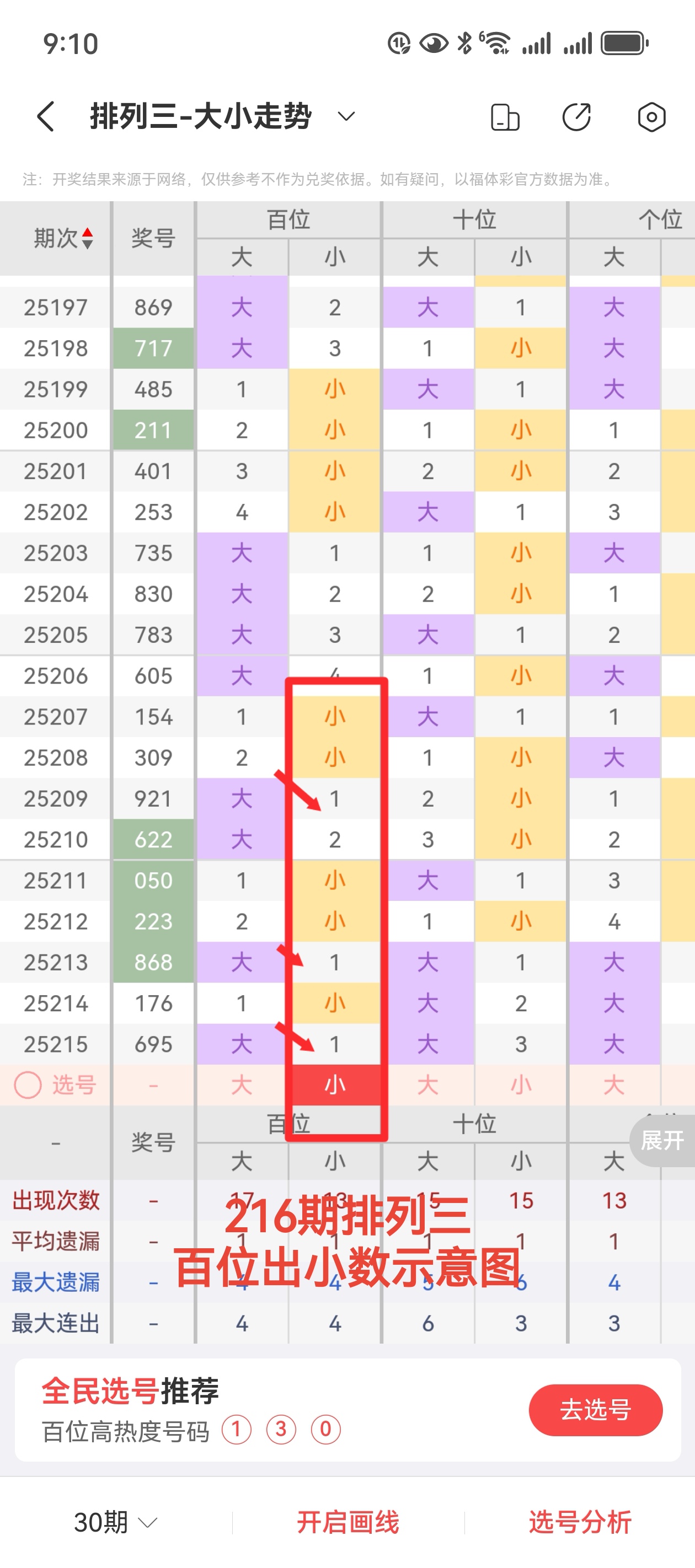Share this trend chart

pyautogui.click(x=576, y=117)
